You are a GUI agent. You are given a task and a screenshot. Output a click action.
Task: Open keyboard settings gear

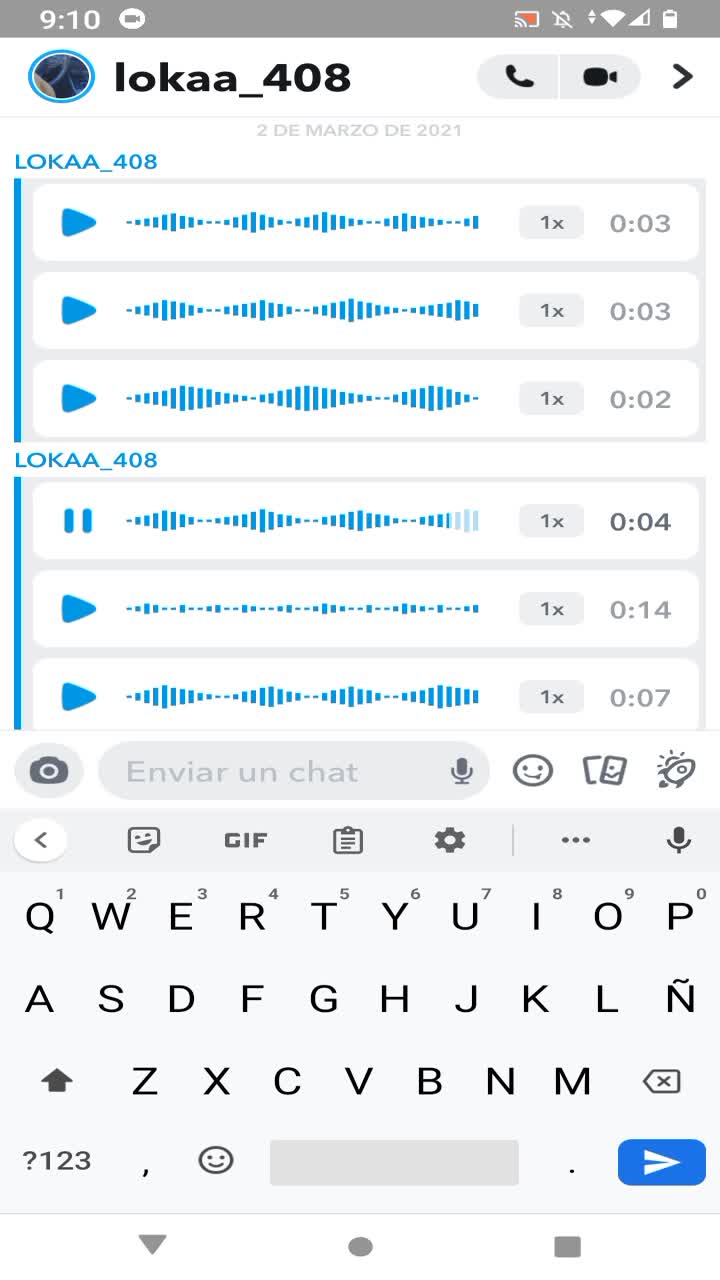tap(450, 841)
